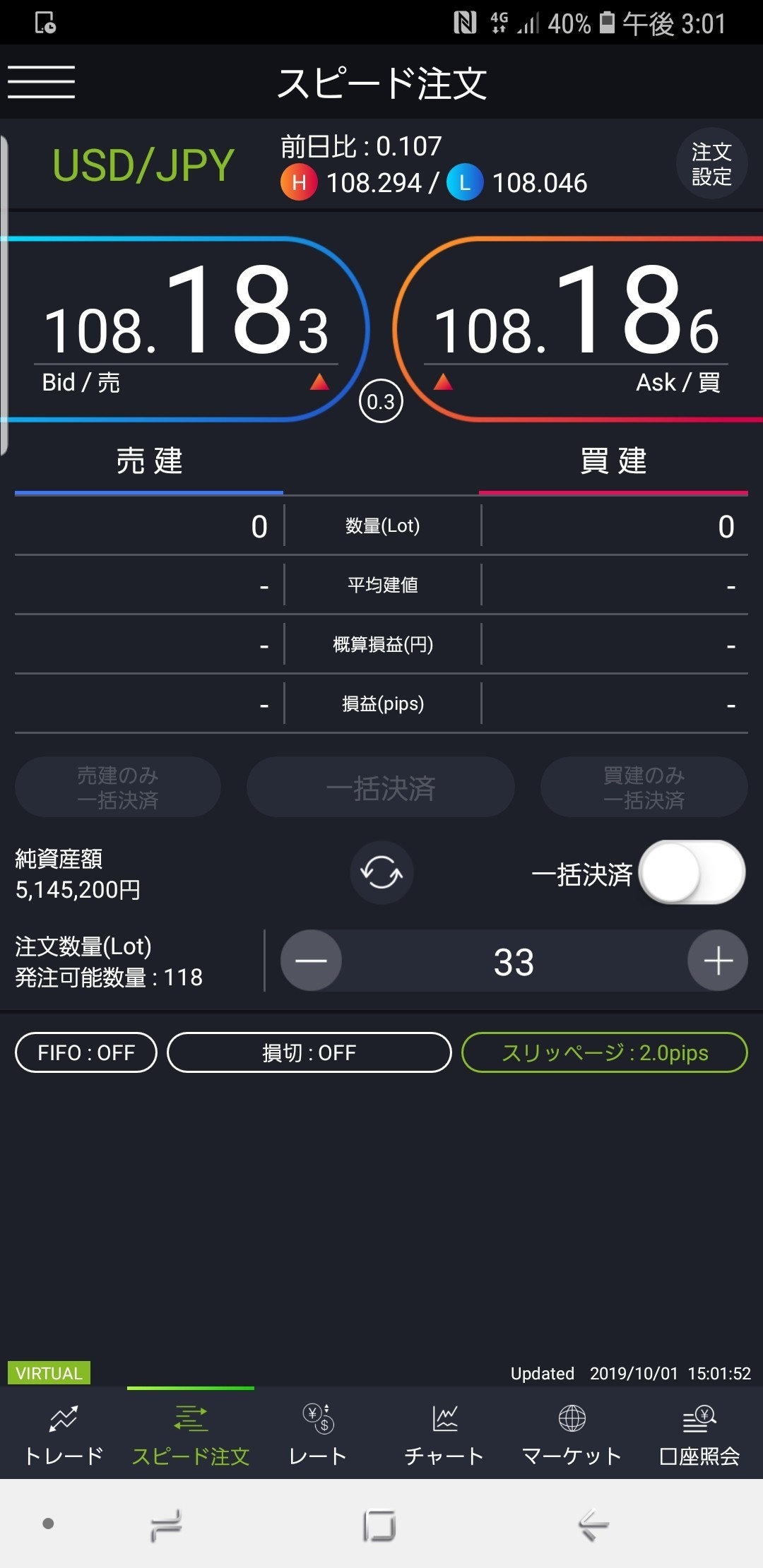The image size is (763, 1568).
Task: Open 注文設定 order settings
Action: [711, 164]
